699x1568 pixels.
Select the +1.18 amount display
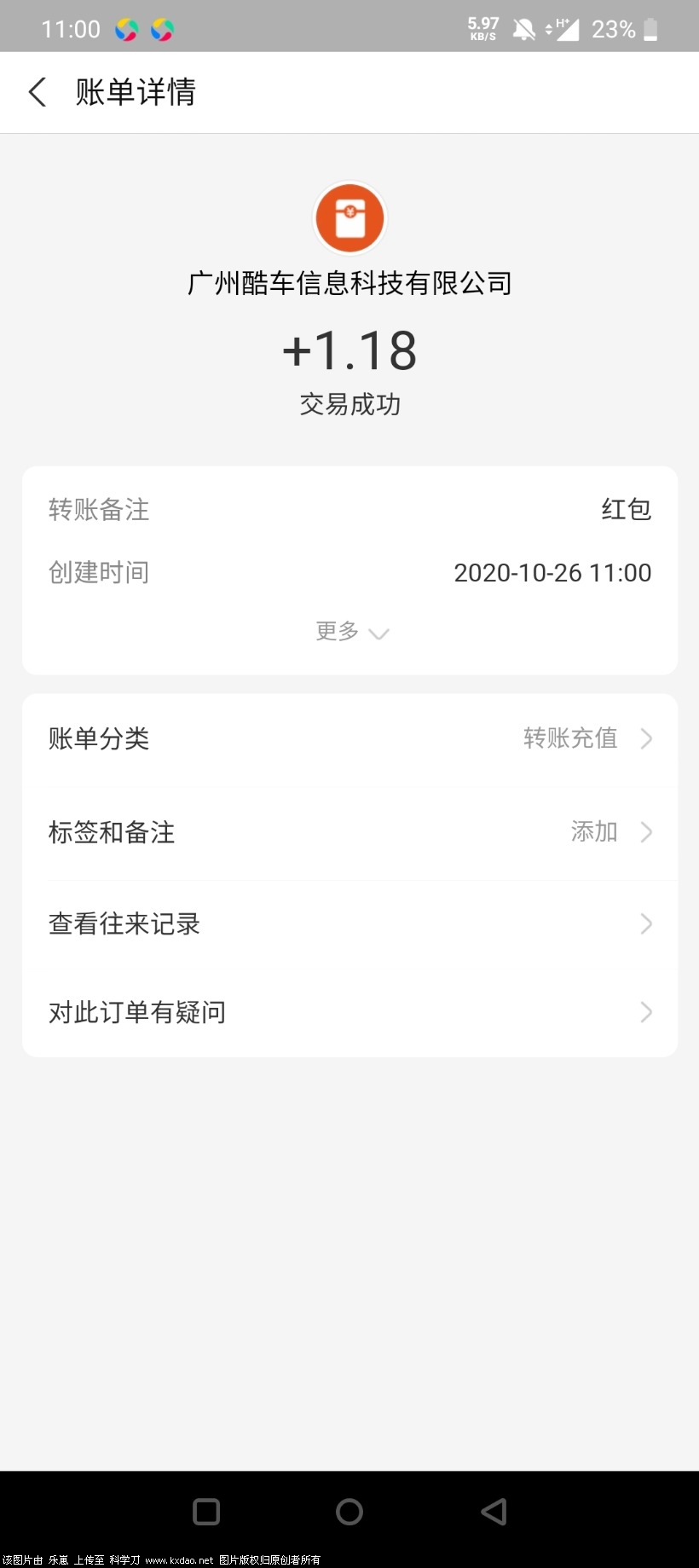[x=349, y=350]
